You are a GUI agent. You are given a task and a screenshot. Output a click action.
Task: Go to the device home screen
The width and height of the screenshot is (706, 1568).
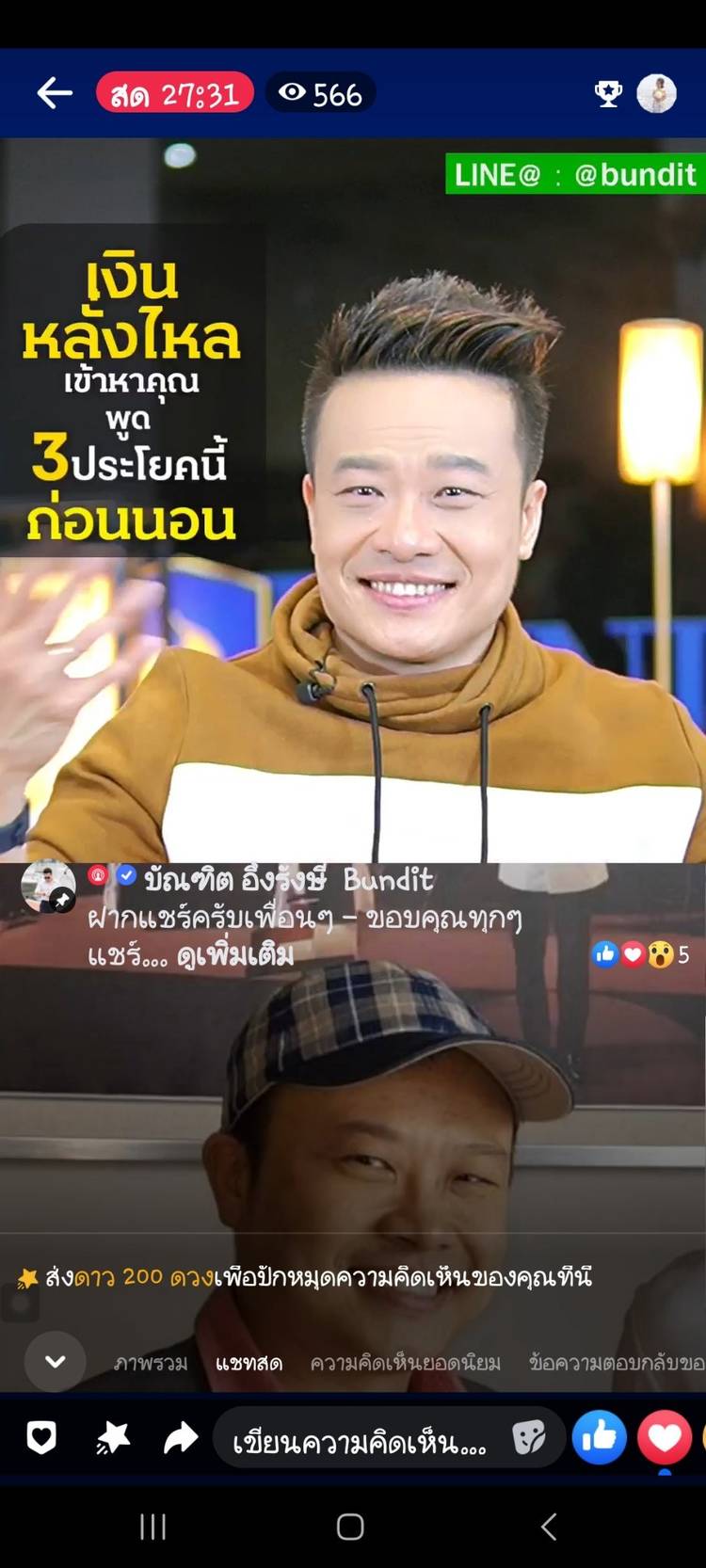pyautogui.click(x=350, y=1527)
